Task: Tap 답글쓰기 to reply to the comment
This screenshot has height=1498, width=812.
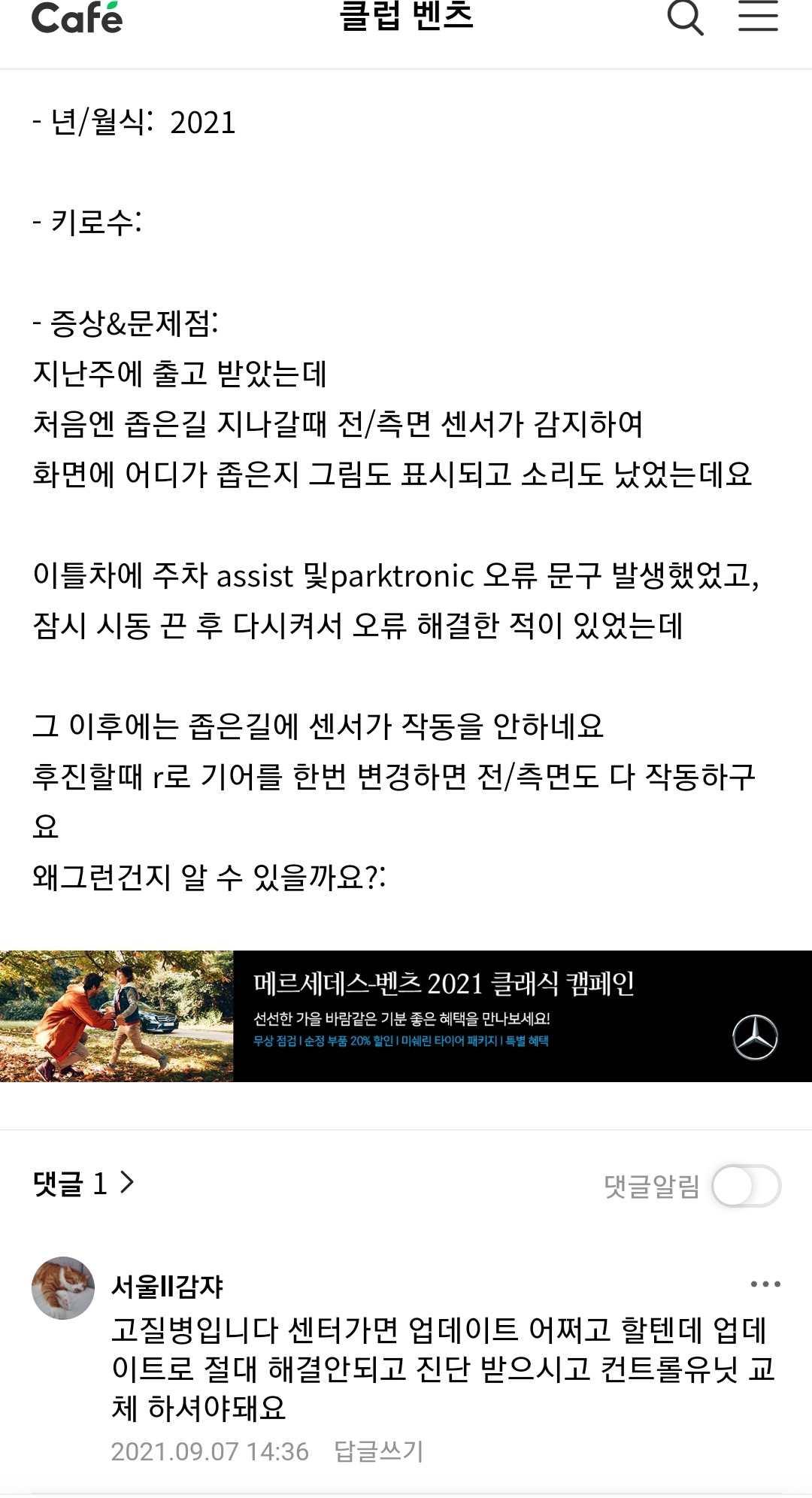Action: [x=378, y=1451]
